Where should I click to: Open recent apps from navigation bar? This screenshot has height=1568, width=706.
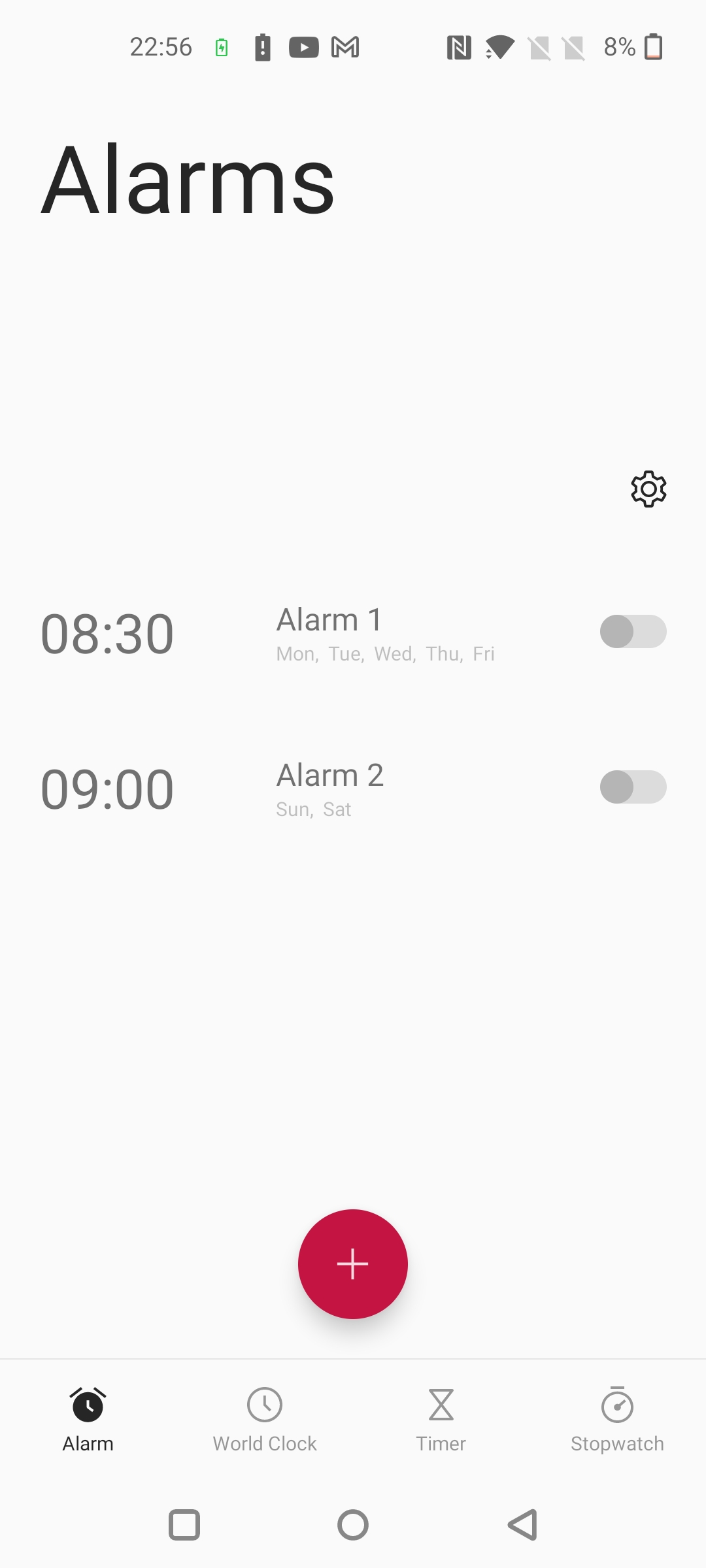(x=184, y=1526)
